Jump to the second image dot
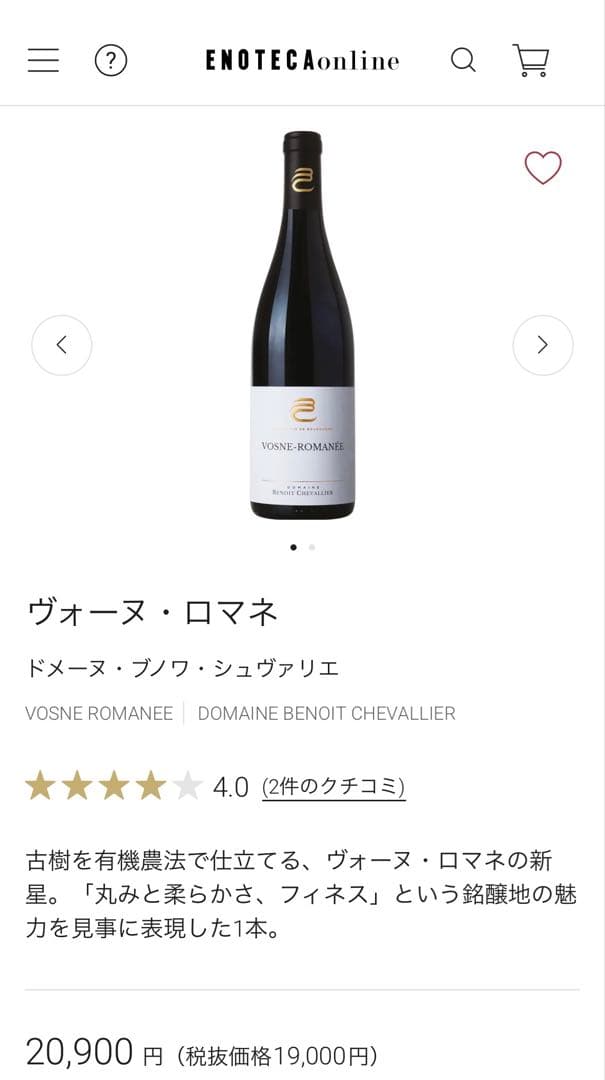Viewport: 605px width, 1080px height. 312,547
